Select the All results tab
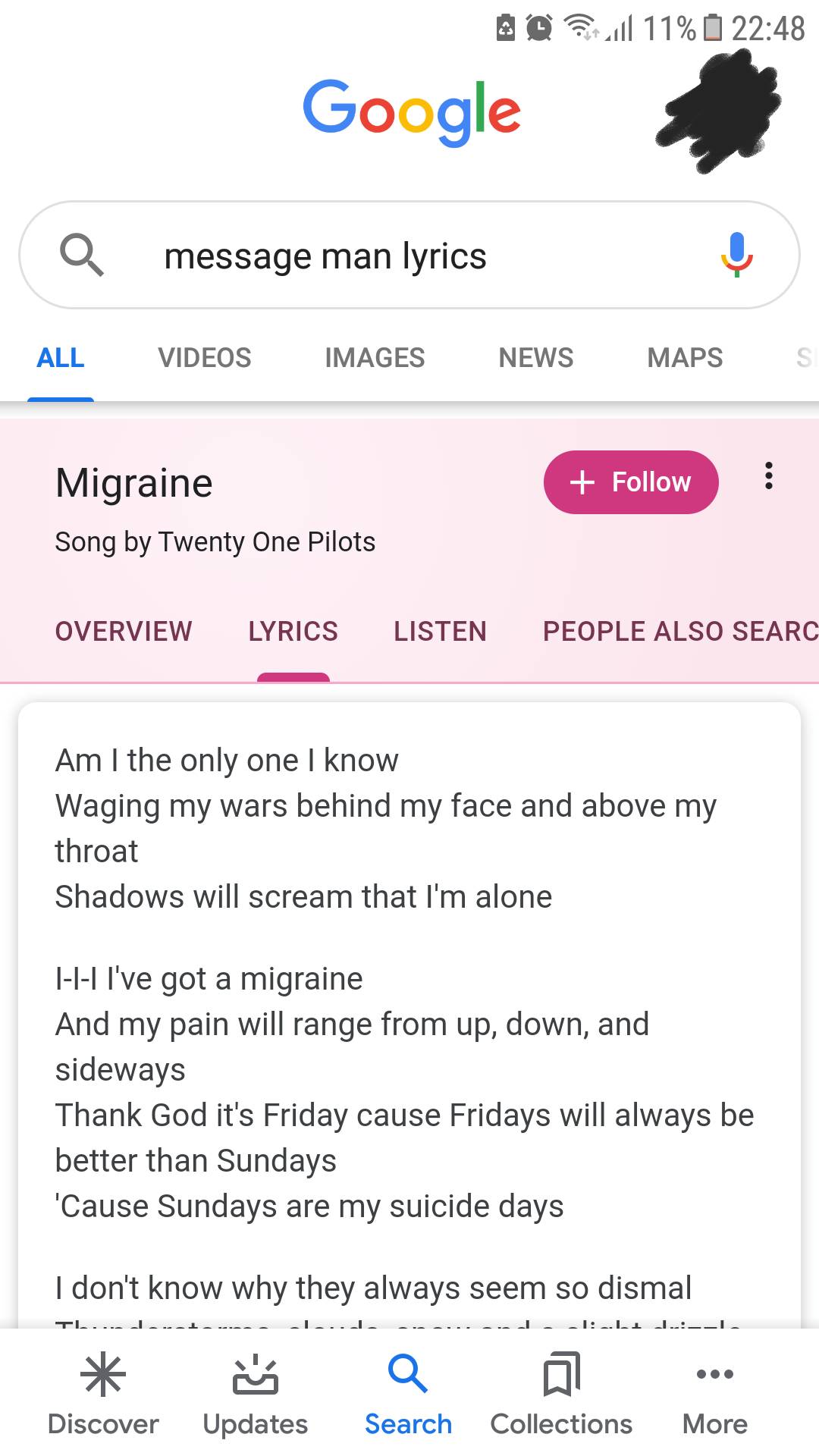Image resolution: width=819 pixels, height=1456 pixels. (x=61, y=358)
